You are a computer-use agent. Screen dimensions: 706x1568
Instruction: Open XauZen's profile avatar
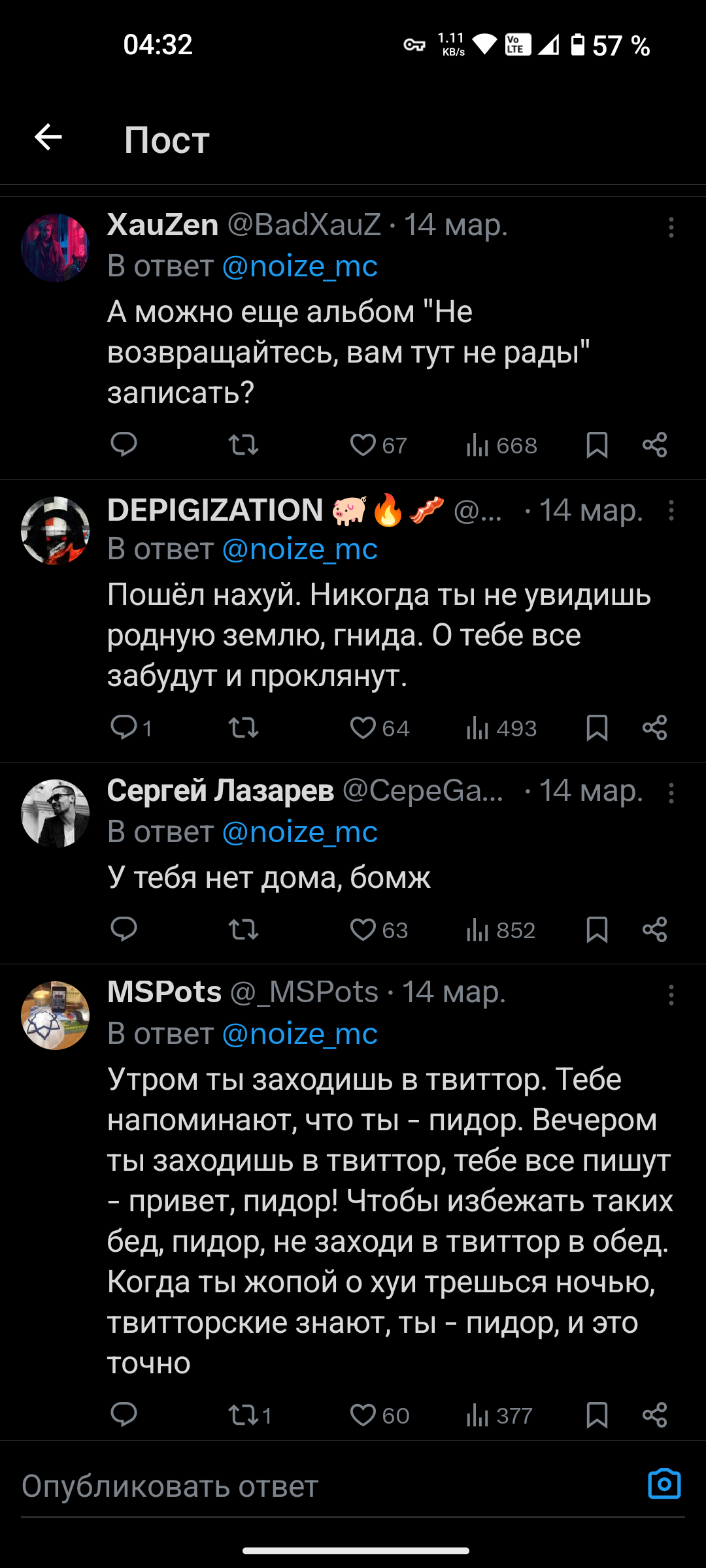[x=55, y=248]
